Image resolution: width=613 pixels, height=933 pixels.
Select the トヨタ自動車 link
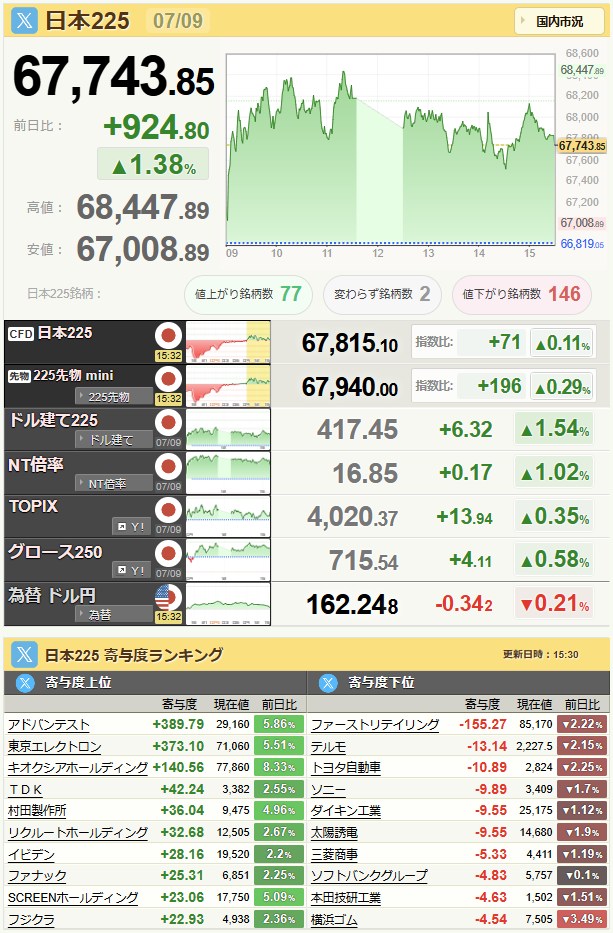[346, 768]
